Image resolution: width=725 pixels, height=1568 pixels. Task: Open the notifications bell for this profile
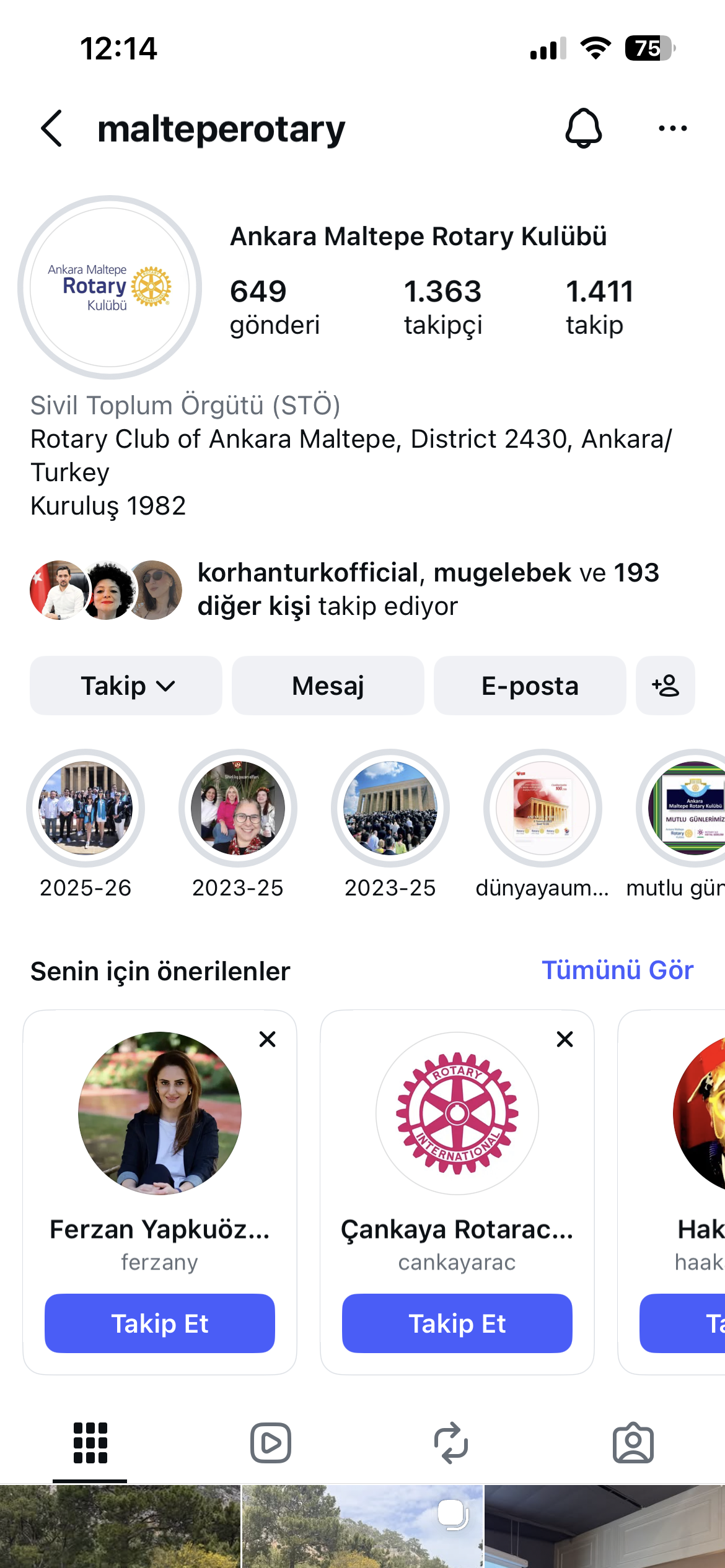coord(583,129)
